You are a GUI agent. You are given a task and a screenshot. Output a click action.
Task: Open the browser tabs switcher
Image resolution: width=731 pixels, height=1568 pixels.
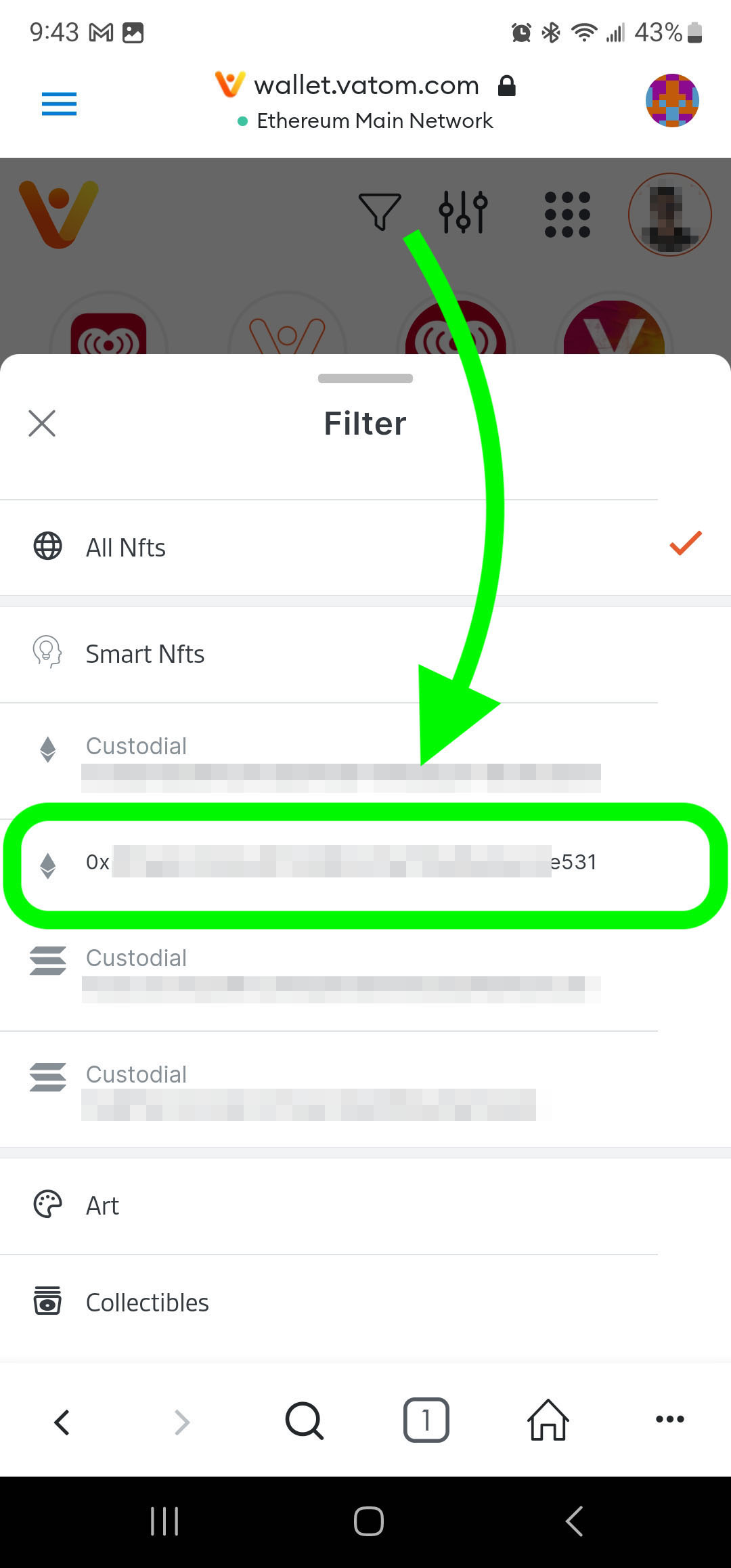click(426, 1420)
